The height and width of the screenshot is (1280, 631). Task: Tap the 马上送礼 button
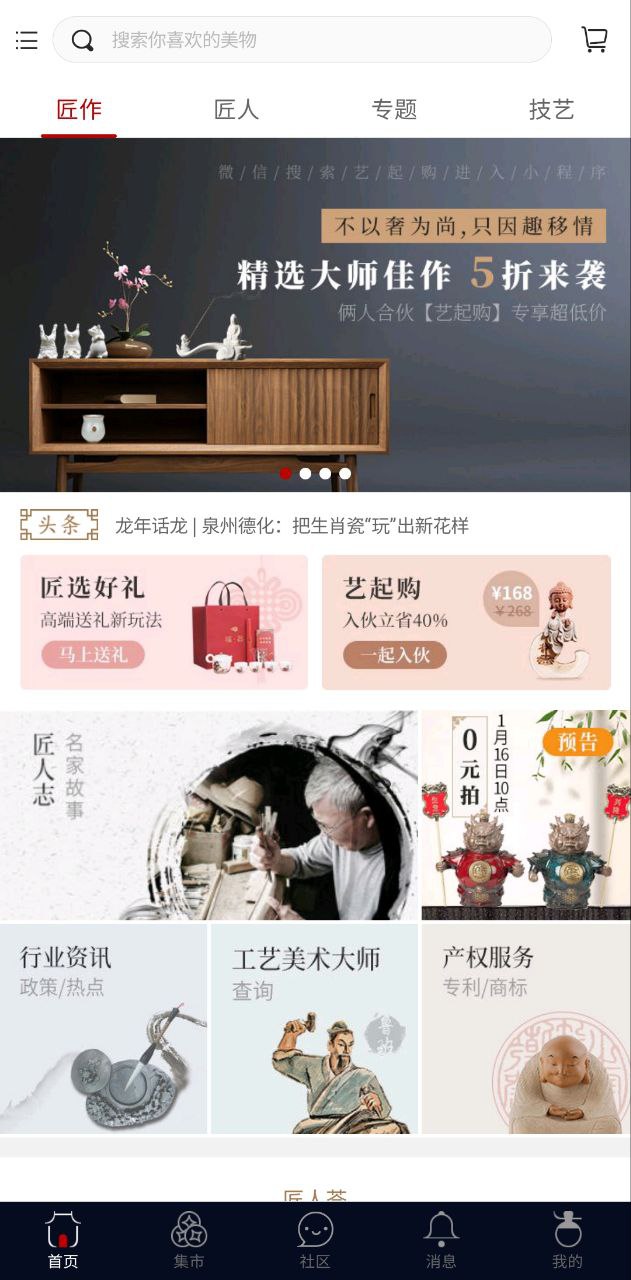pyautogui.click(x=93, y=655)
